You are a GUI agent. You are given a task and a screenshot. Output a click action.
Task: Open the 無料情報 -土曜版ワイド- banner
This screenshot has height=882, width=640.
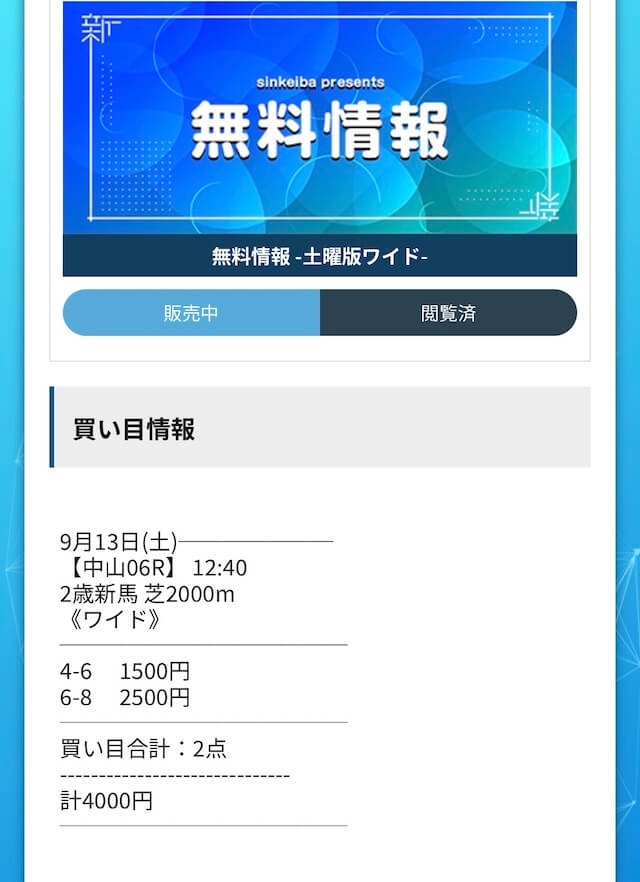(x=320, y=140)
